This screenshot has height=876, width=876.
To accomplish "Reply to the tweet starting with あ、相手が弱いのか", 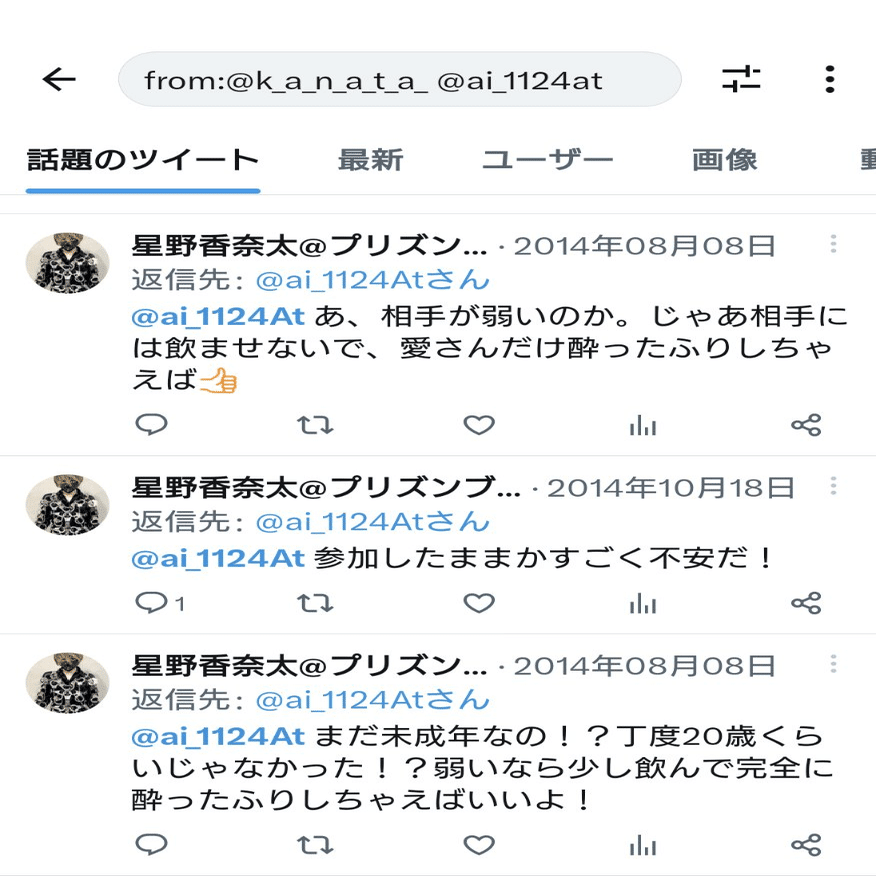I will (x=151, y=425).
